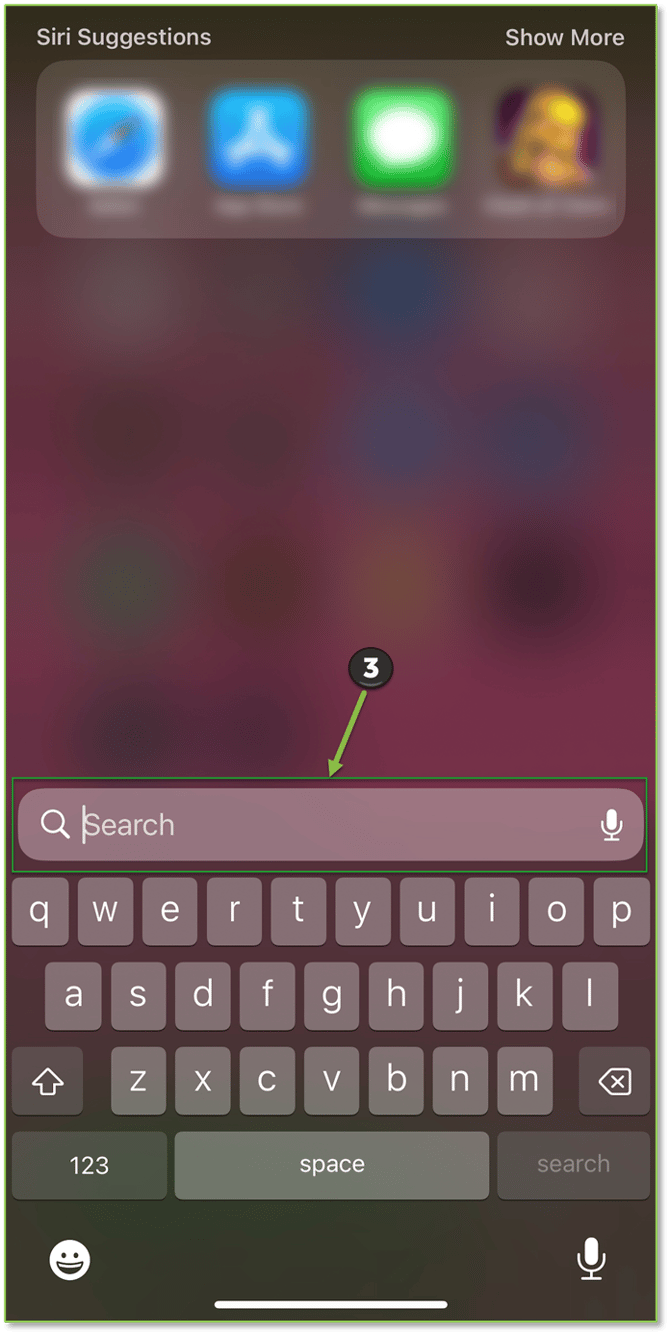
Task: Tap the keyboard's search key
Action: [x=573, y=1165]
